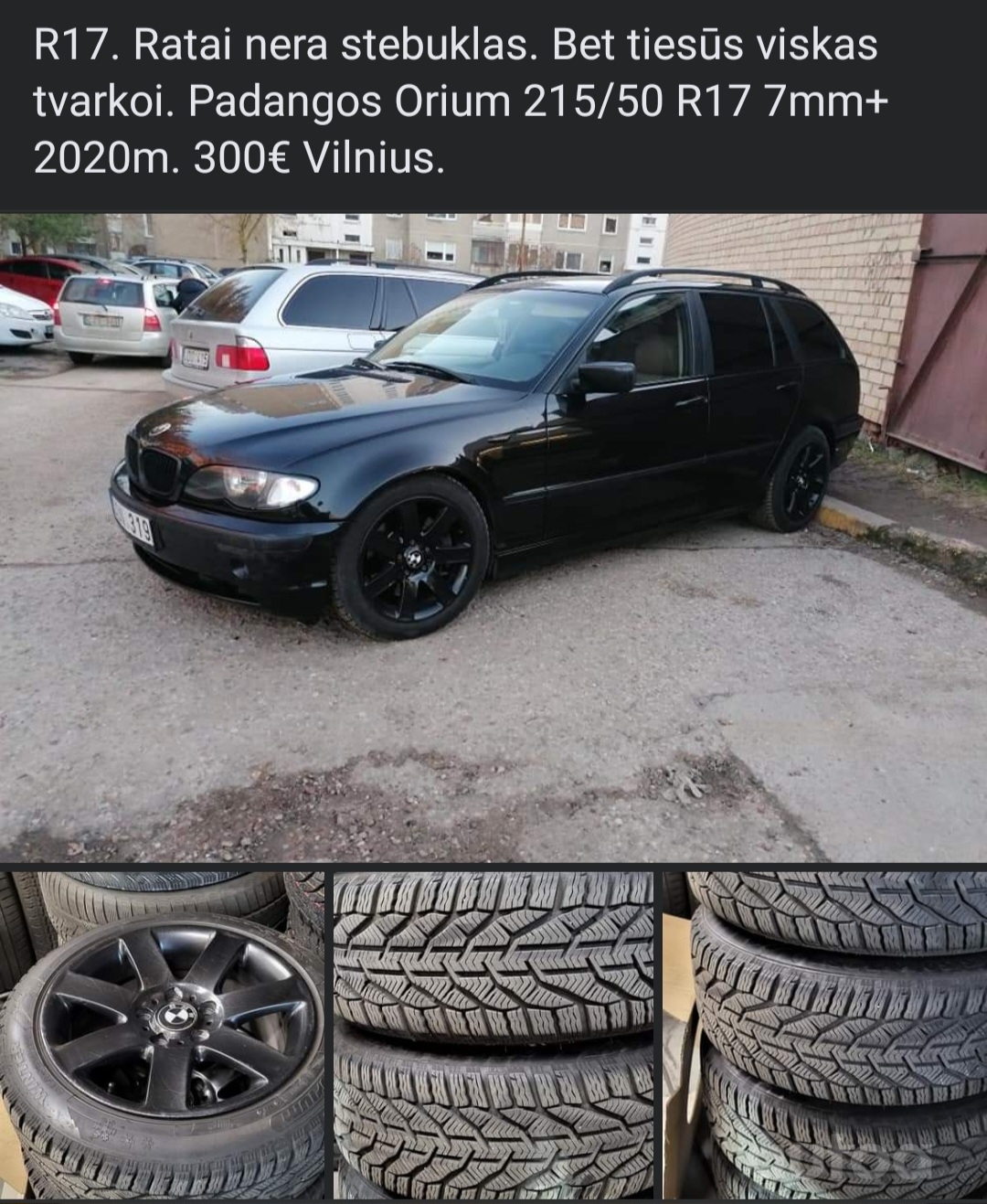Screen dimensions: 987x1204
Task: Open the large photo of the black BMW
Action: (493, 538)
